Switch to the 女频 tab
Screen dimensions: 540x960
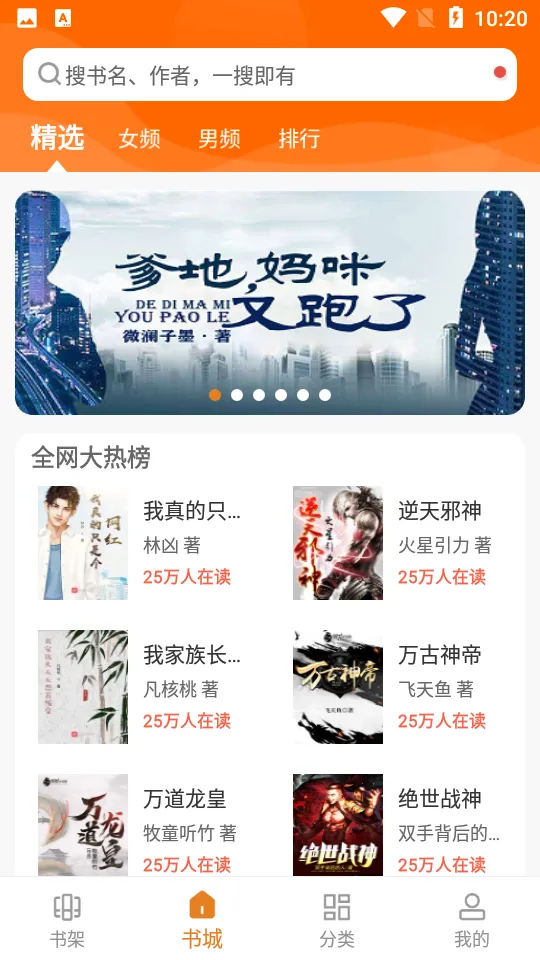(140, 138)
